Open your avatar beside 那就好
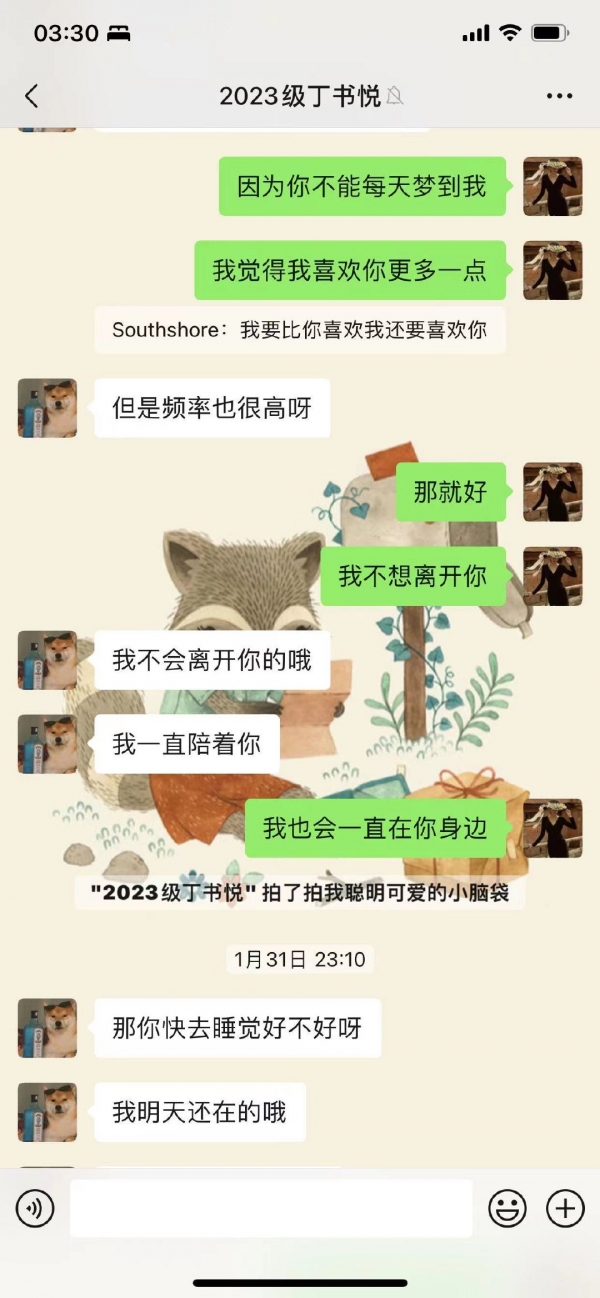The height and width of the screenshot is (1298, 600). point(553,492)
